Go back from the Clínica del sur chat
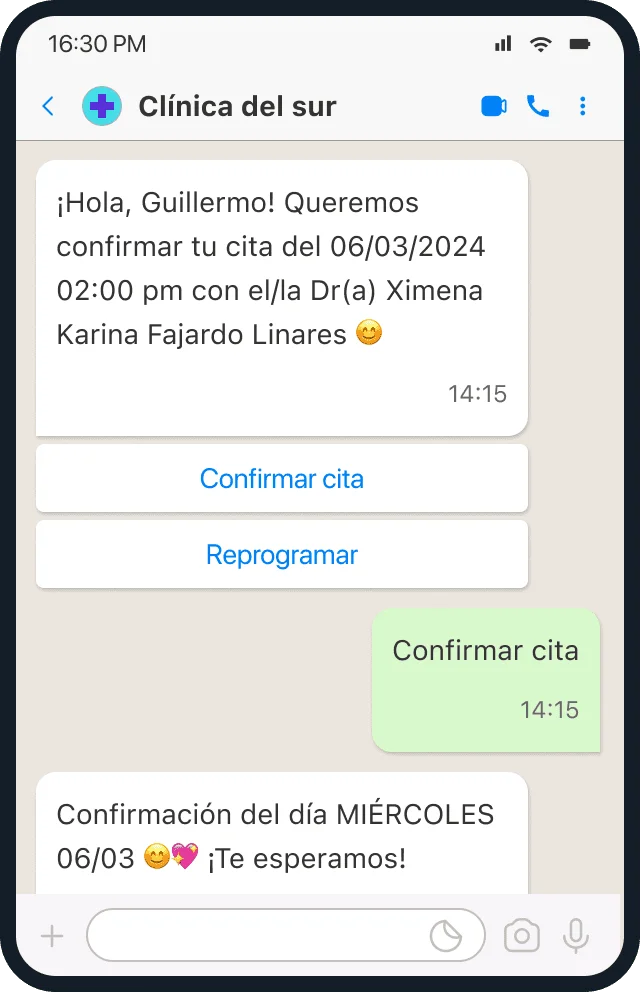The height and width of the screenshot is (992, 640). pyautogui.click(x=48, y=106)
